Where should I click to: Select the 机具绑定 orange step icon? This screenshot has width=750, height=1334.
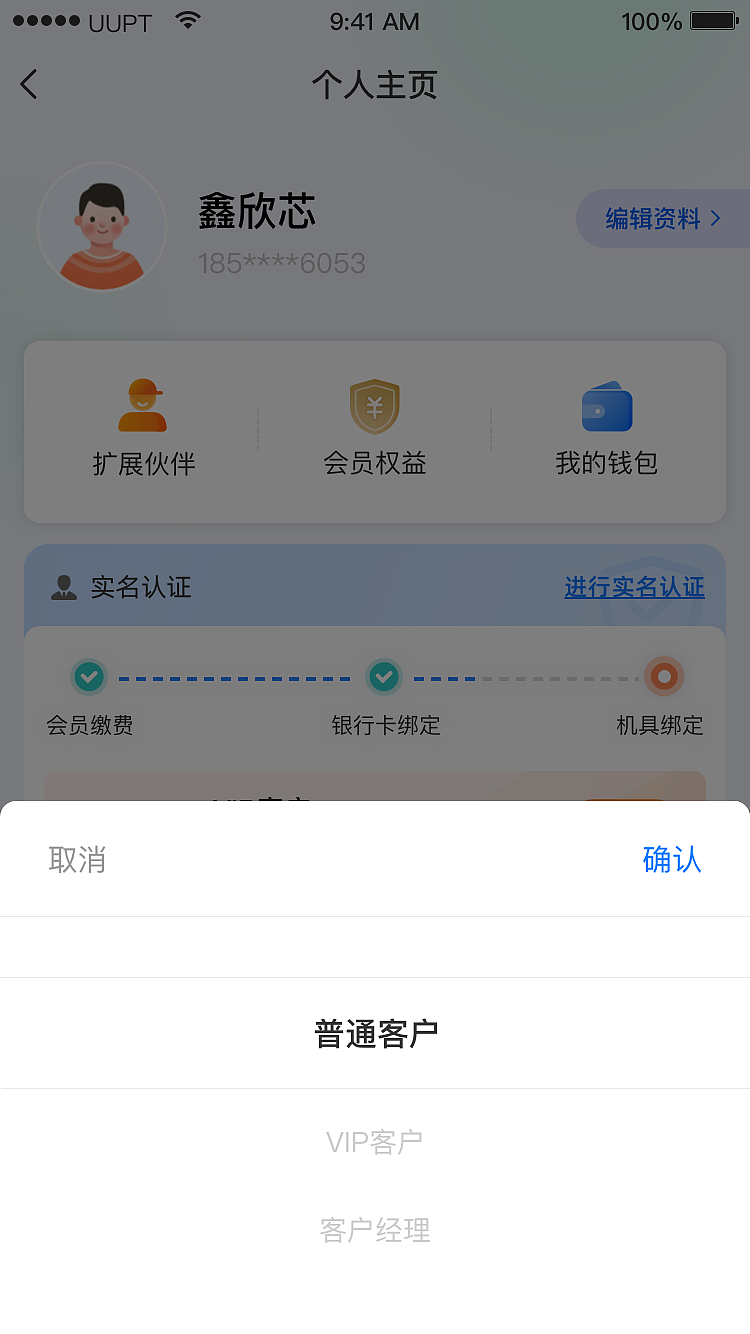click(x=664, y=677)
